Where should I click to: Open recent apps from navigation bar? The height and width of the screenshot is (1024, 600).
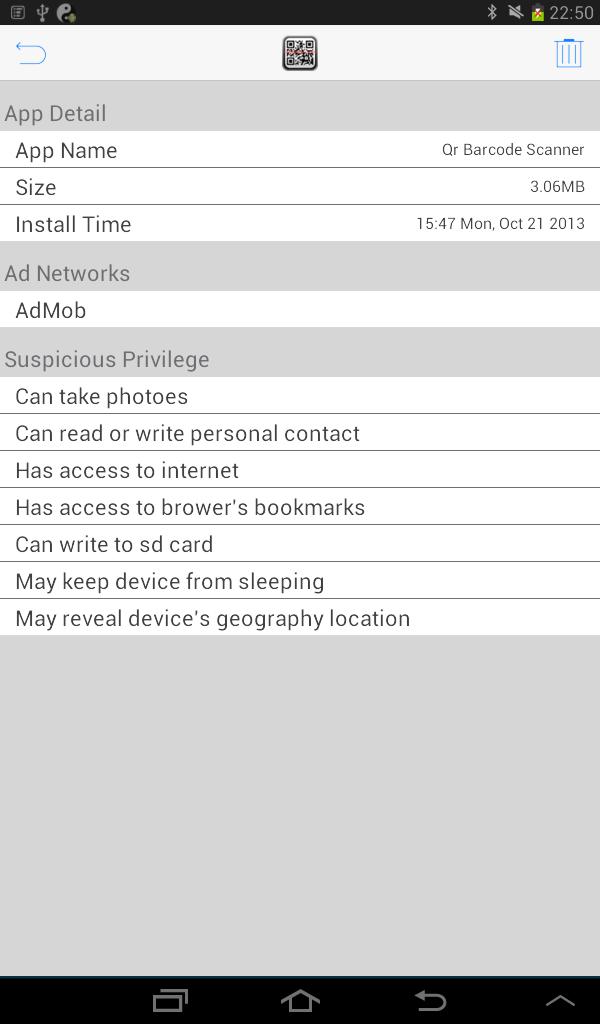170,1000
